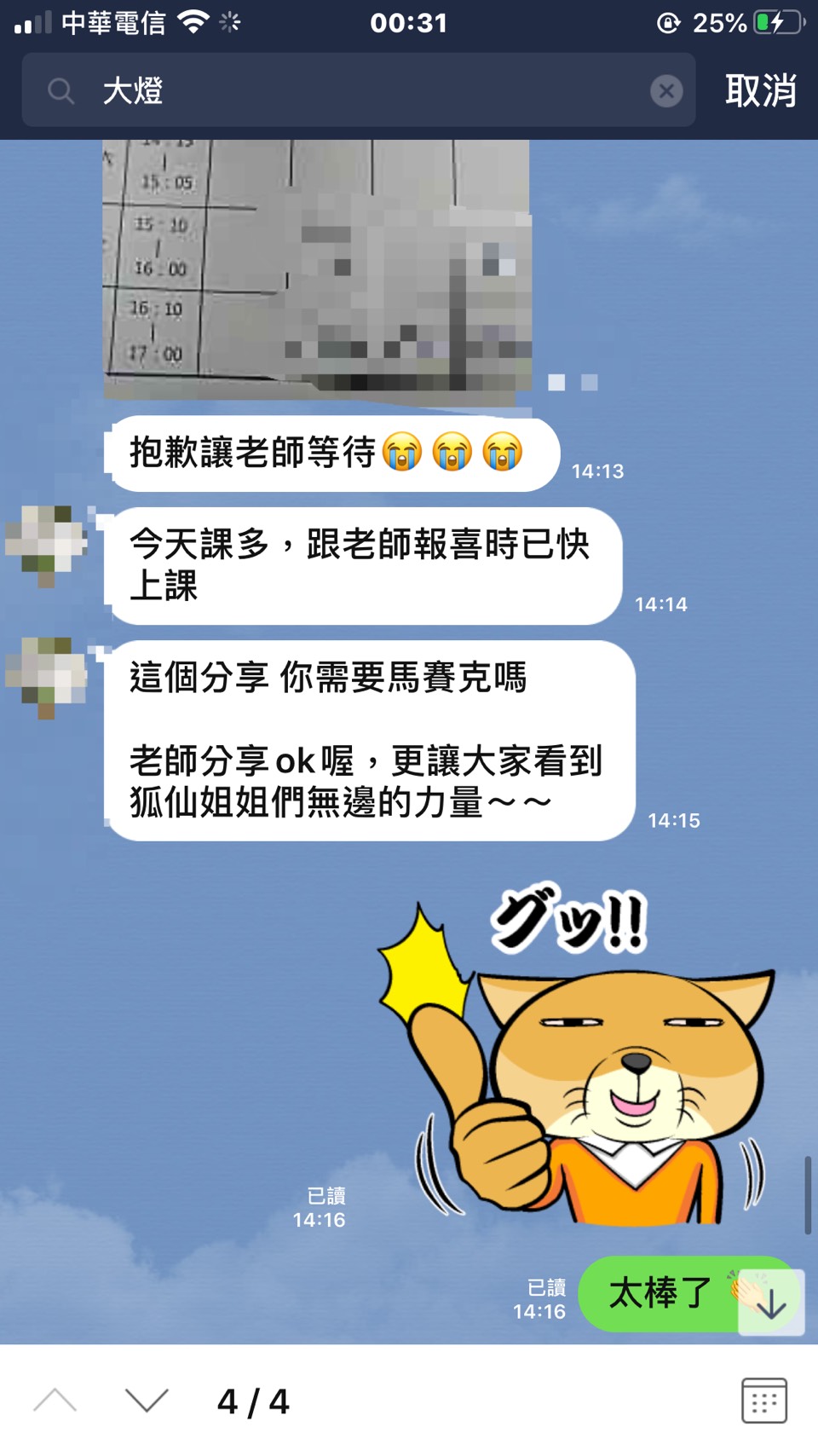Screen dimensions: 818x1456
Task: Jump to the next search result
Action: click(x=147, y=1401)
